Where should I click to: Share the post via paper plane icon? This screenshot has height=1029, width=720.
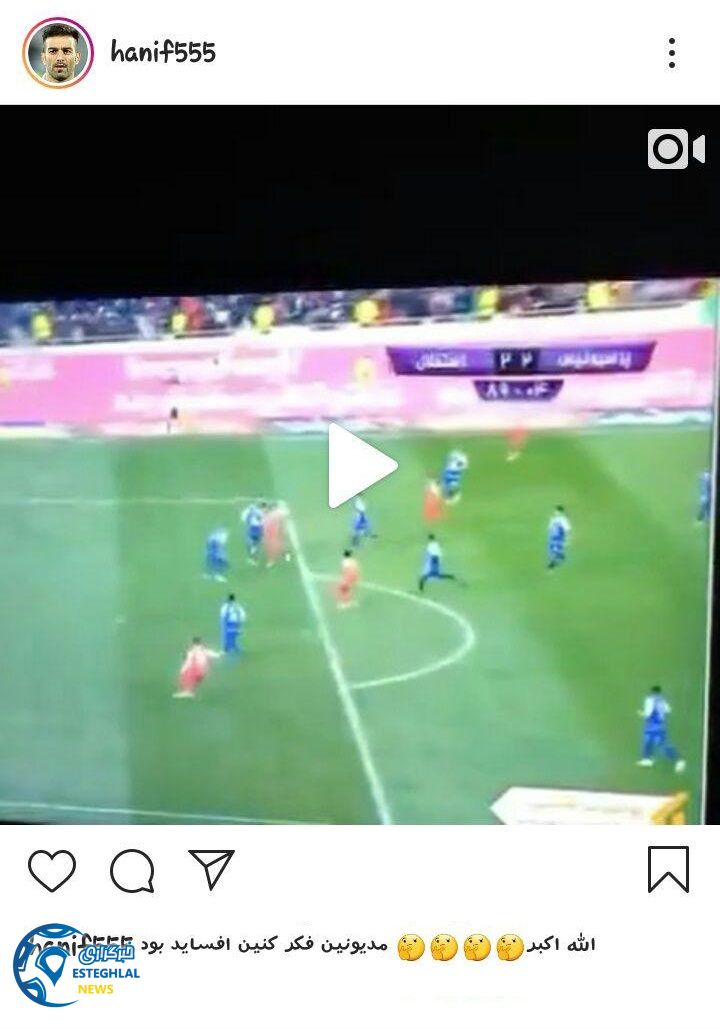pyautogui.click(x=211, y=869)
